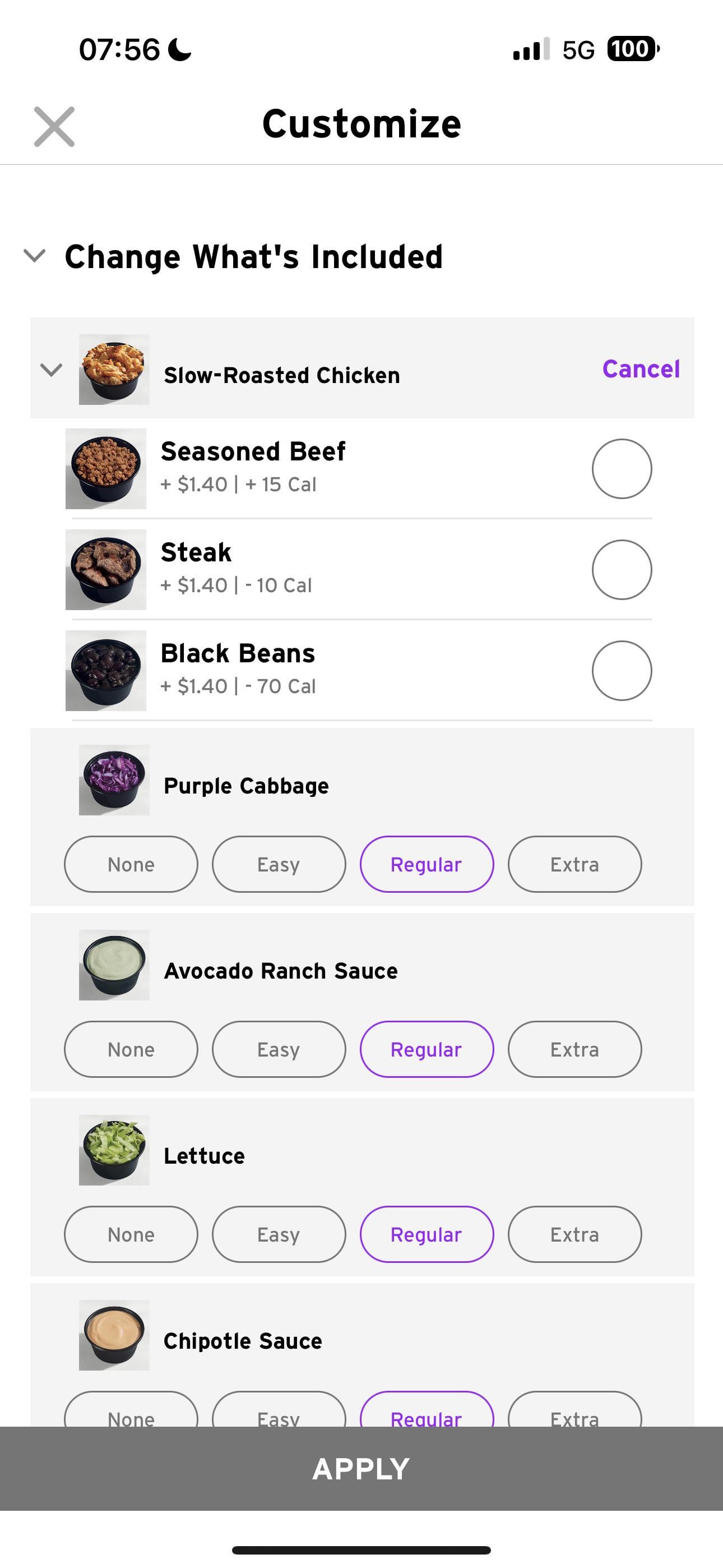Image resolution: width=723 pixels, height=1568 pixels.
Task: Pick Black Beans as the substitute
Action: pyautogui.click(x=622, y=671)
